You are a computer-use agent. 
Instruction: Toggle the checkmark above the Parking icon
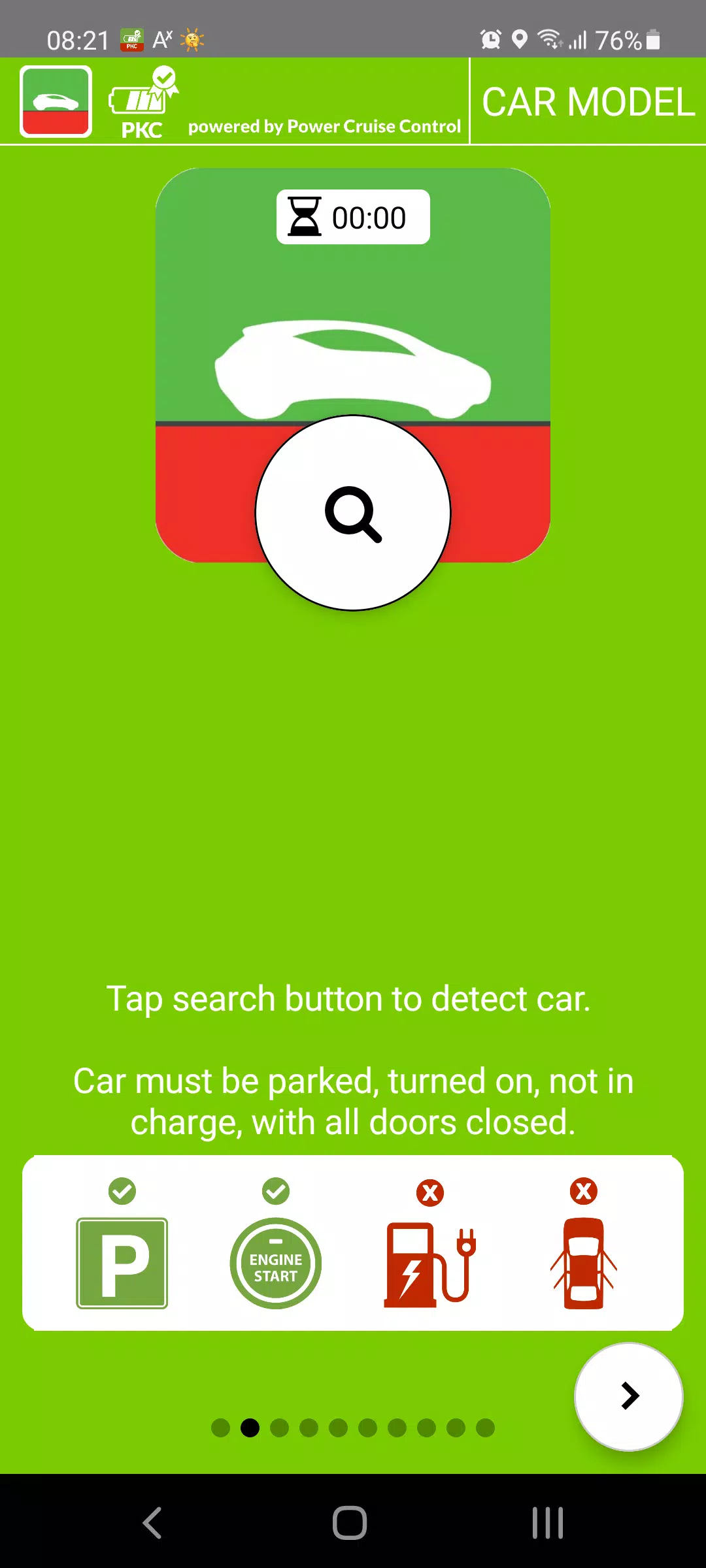[x=122, y=1190]
